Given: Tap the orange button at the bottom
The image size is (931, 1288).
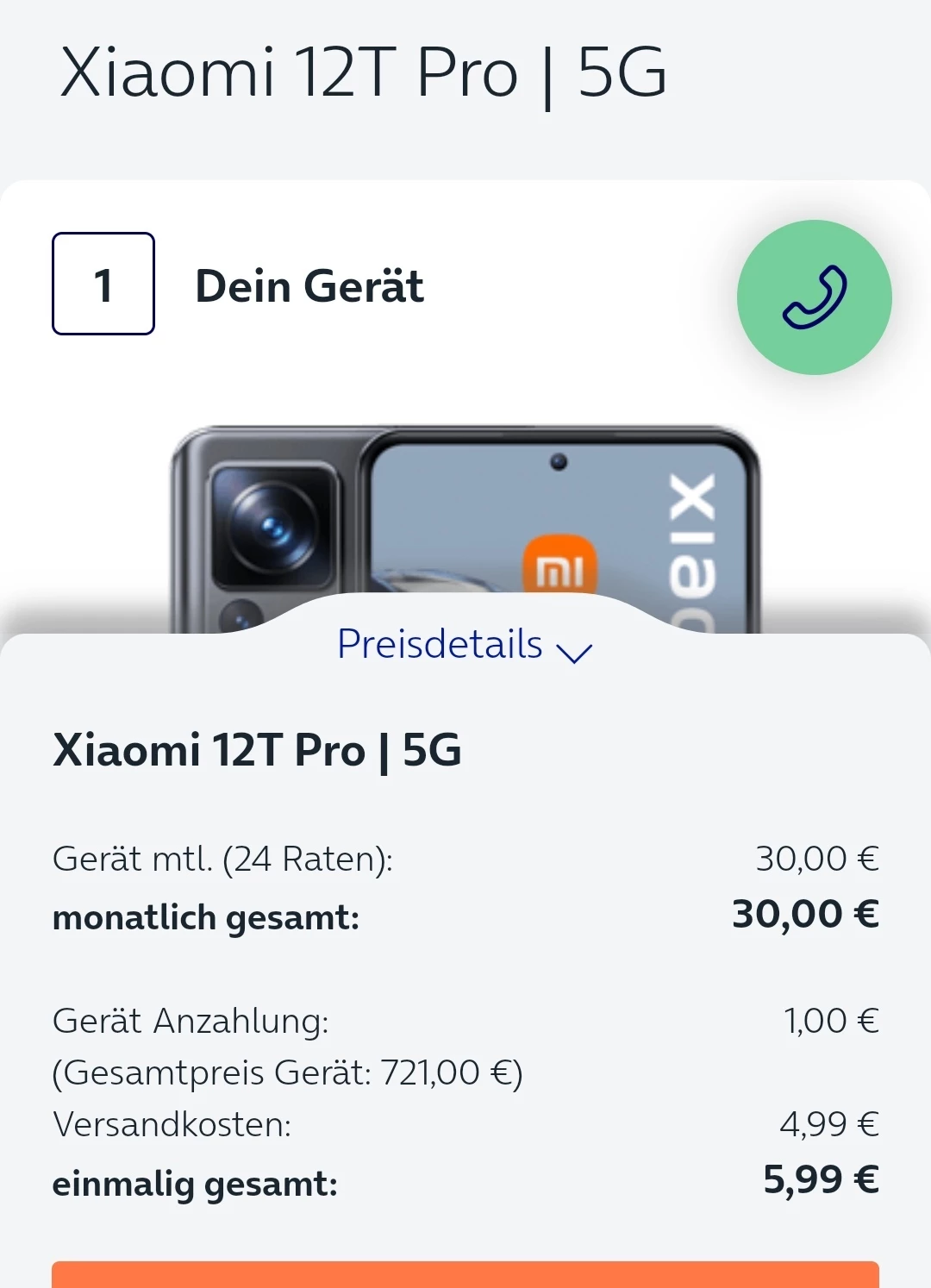Looking at the screenshot, I should (x=465, y=1274).
